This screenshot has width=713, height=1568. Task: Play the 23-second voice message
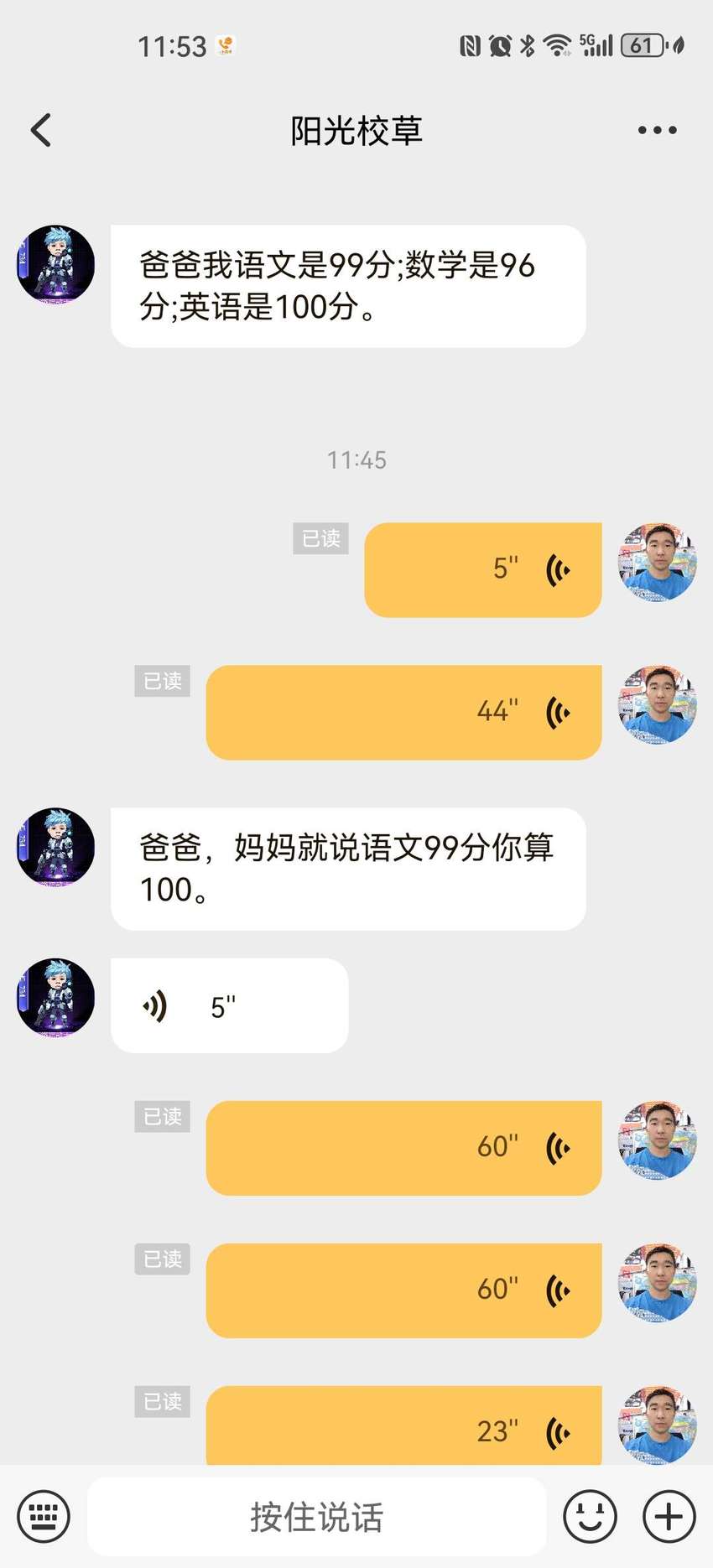[x=403, y=1425]
